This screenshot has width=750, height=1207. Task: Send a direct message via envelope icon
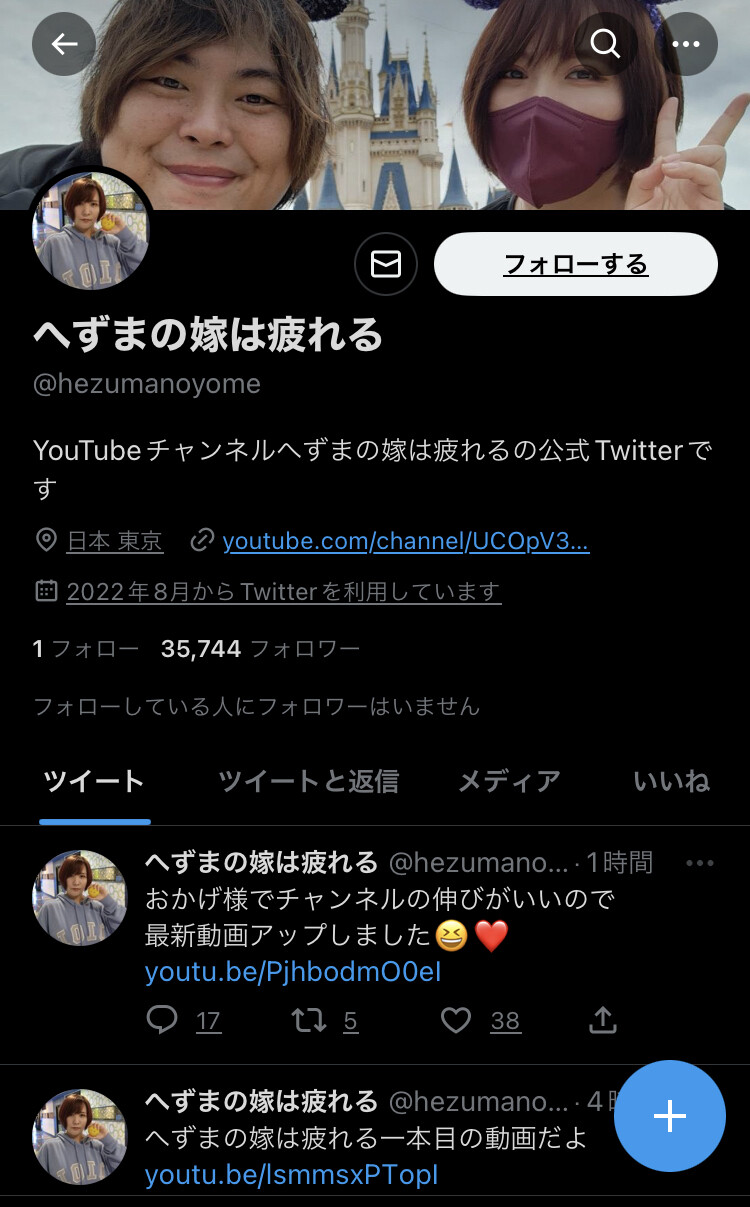pos(386,264)
